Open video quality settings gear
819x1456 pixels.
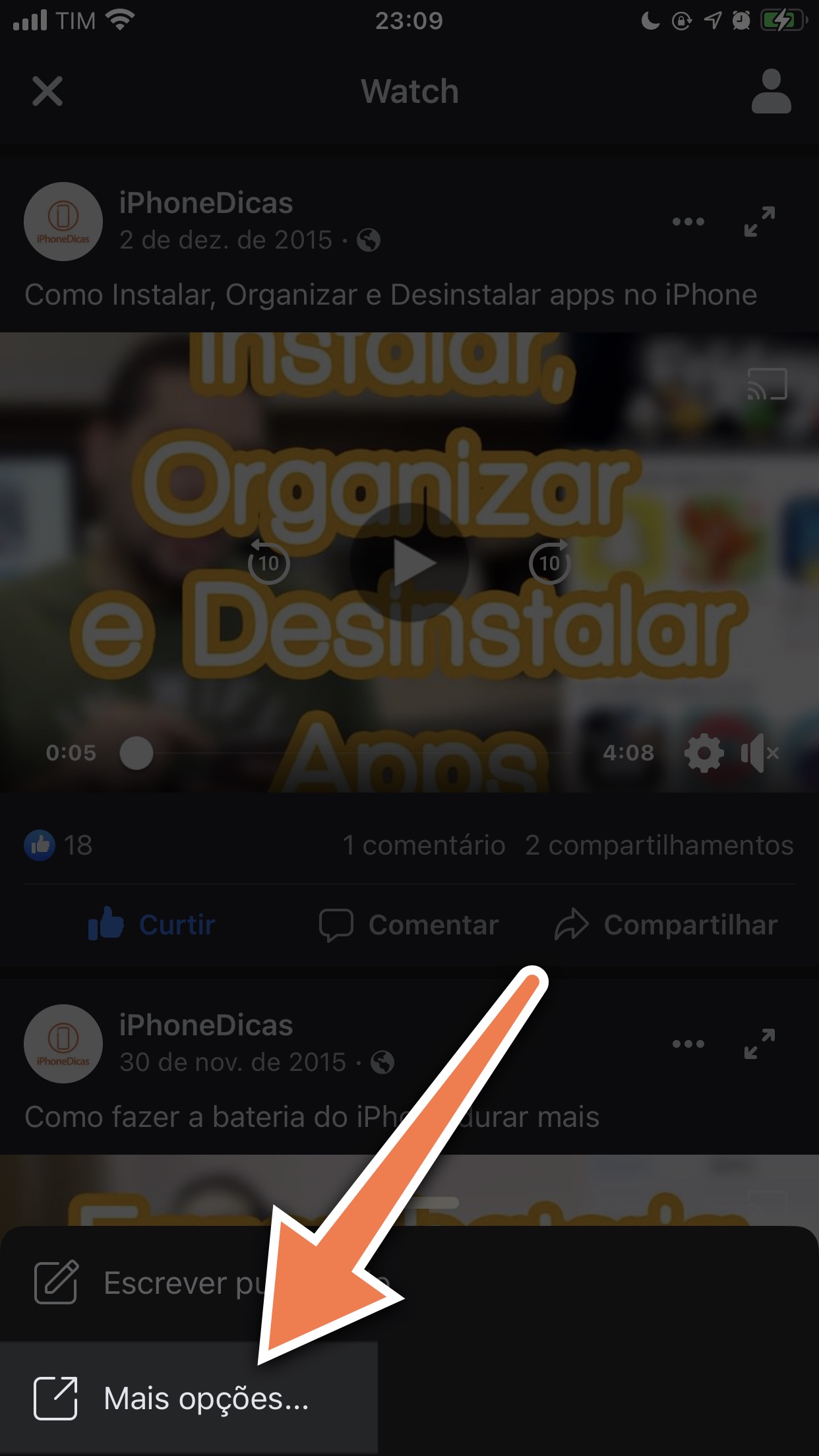tap(704, 752)
